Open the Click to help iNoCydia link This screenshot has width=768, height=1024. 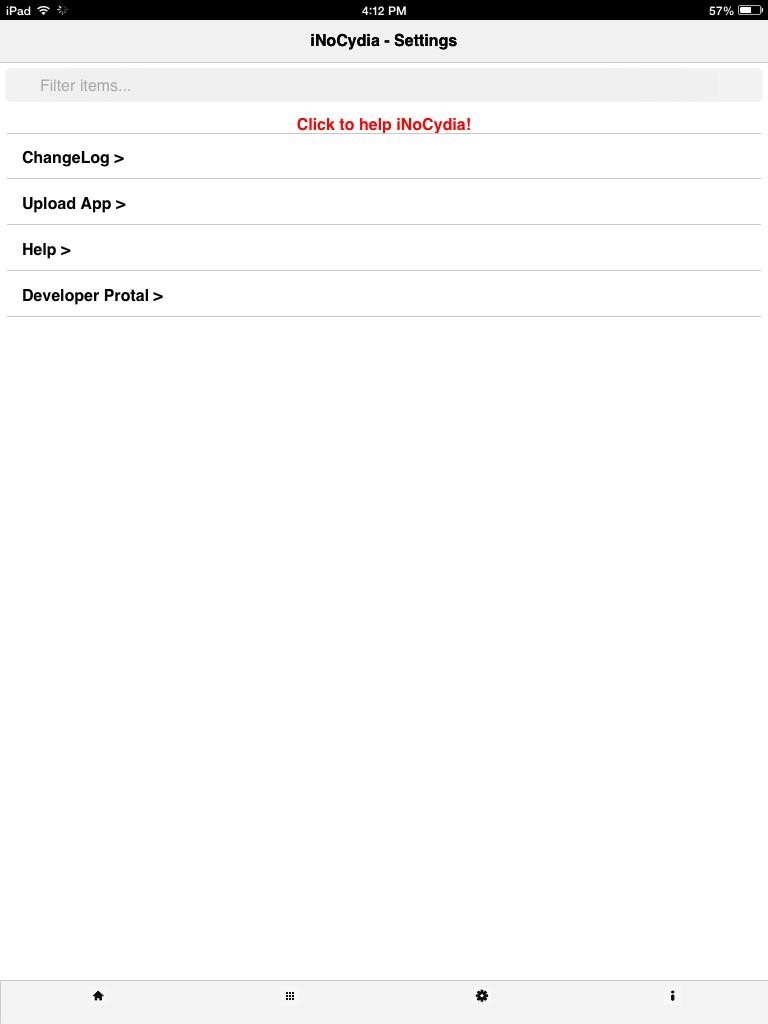tap(384, 124)
